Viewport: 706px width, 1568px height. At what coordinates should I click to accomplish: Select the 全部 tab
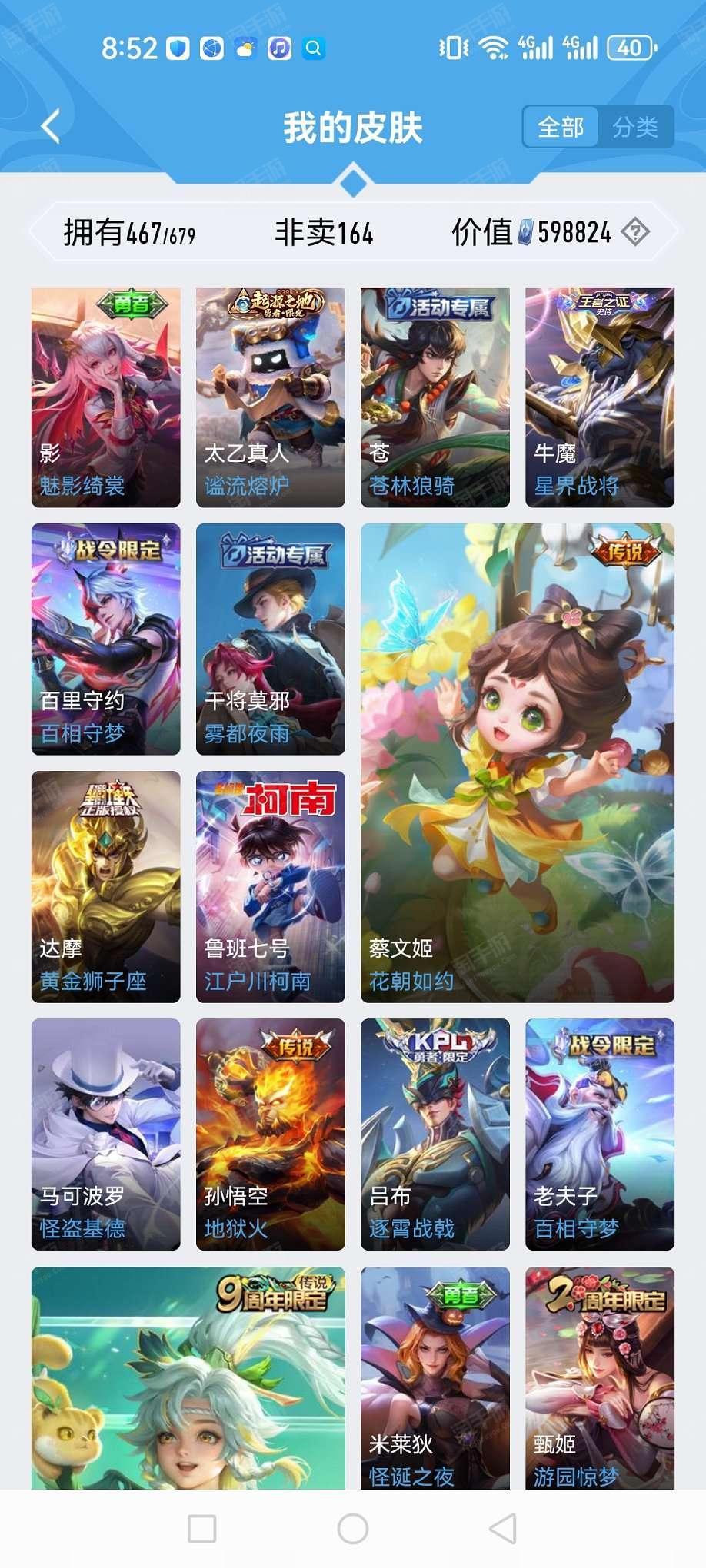(561, 127)
